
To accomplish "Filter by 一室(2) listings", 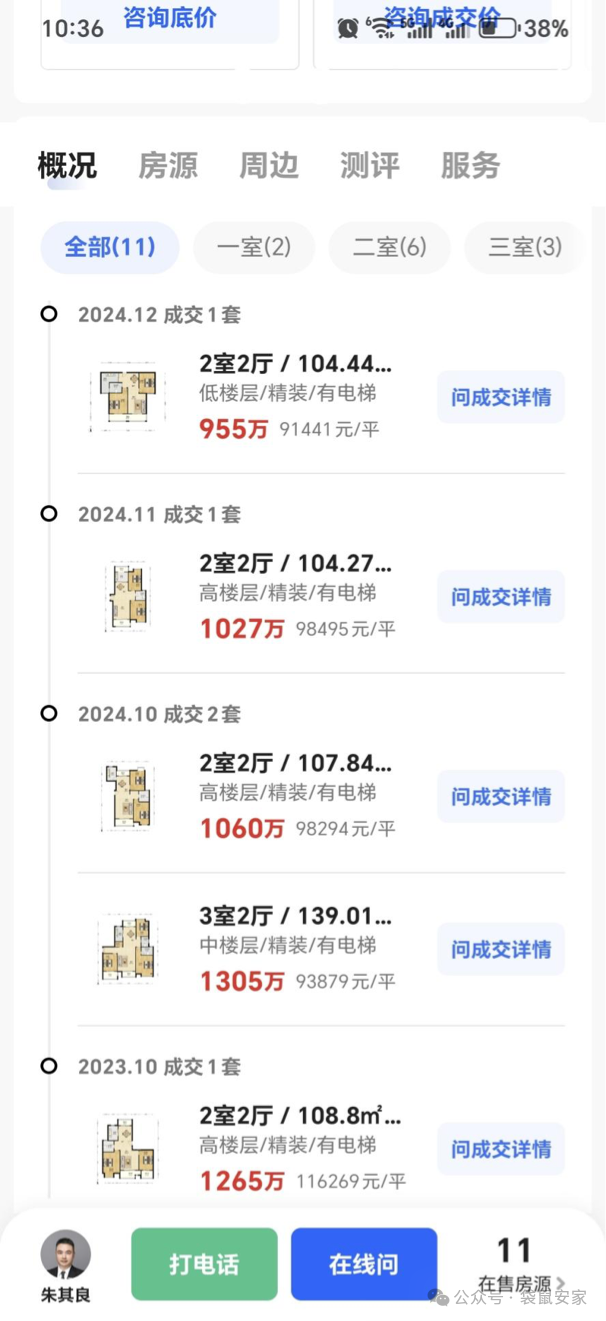I will coord(254,247).
